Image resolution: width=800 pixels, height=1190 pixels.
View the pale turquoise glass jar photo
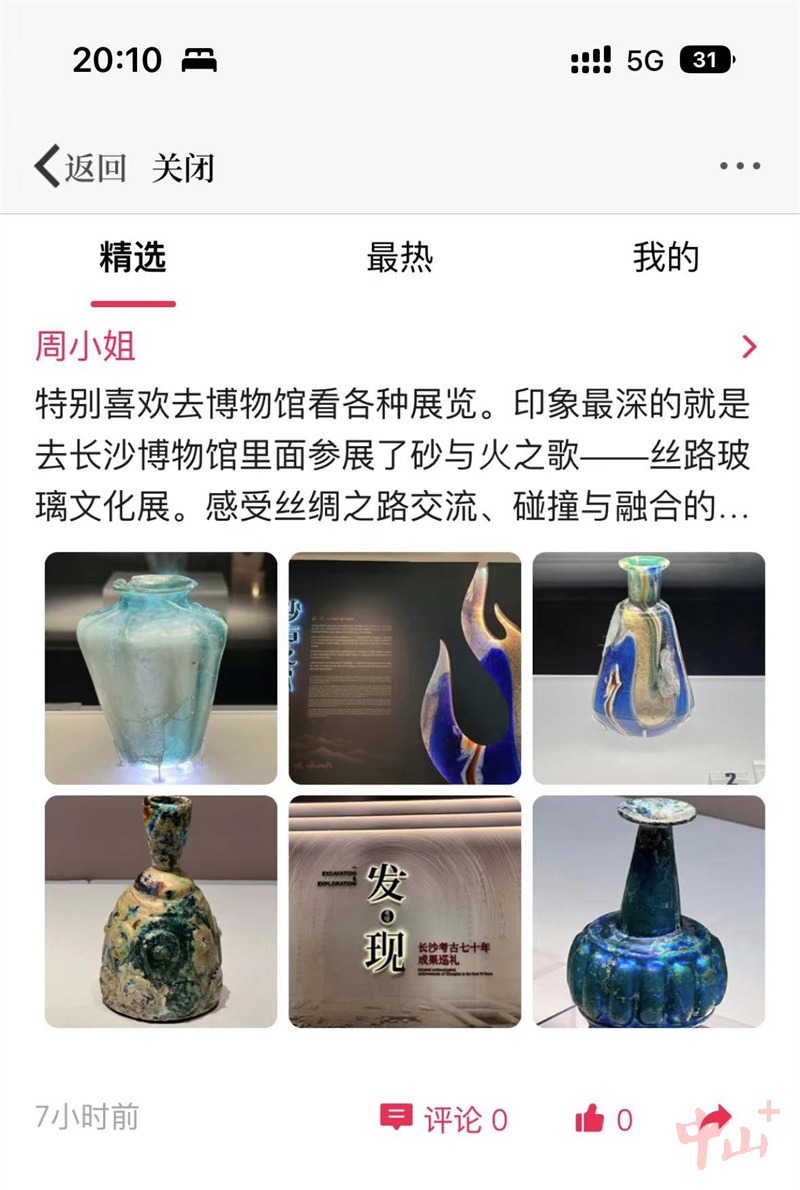tap(161, 668)
